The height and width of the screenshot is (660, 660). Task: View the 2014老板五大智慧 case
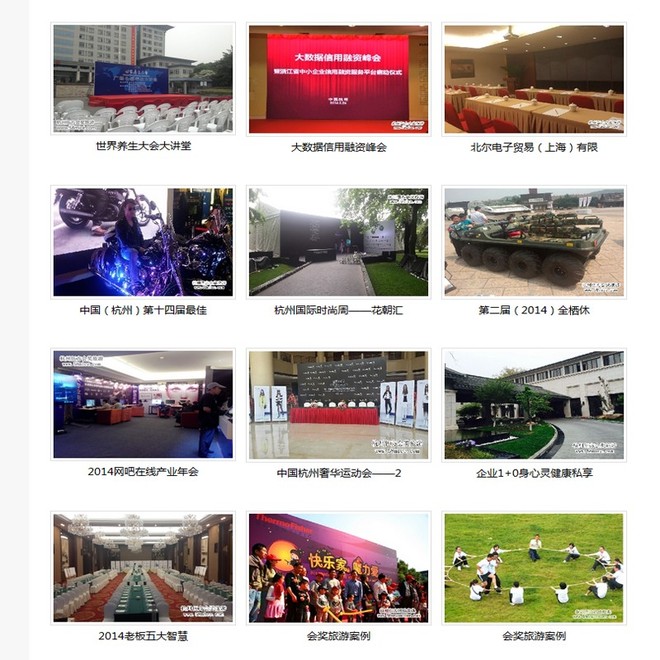[x=143, y=567]
